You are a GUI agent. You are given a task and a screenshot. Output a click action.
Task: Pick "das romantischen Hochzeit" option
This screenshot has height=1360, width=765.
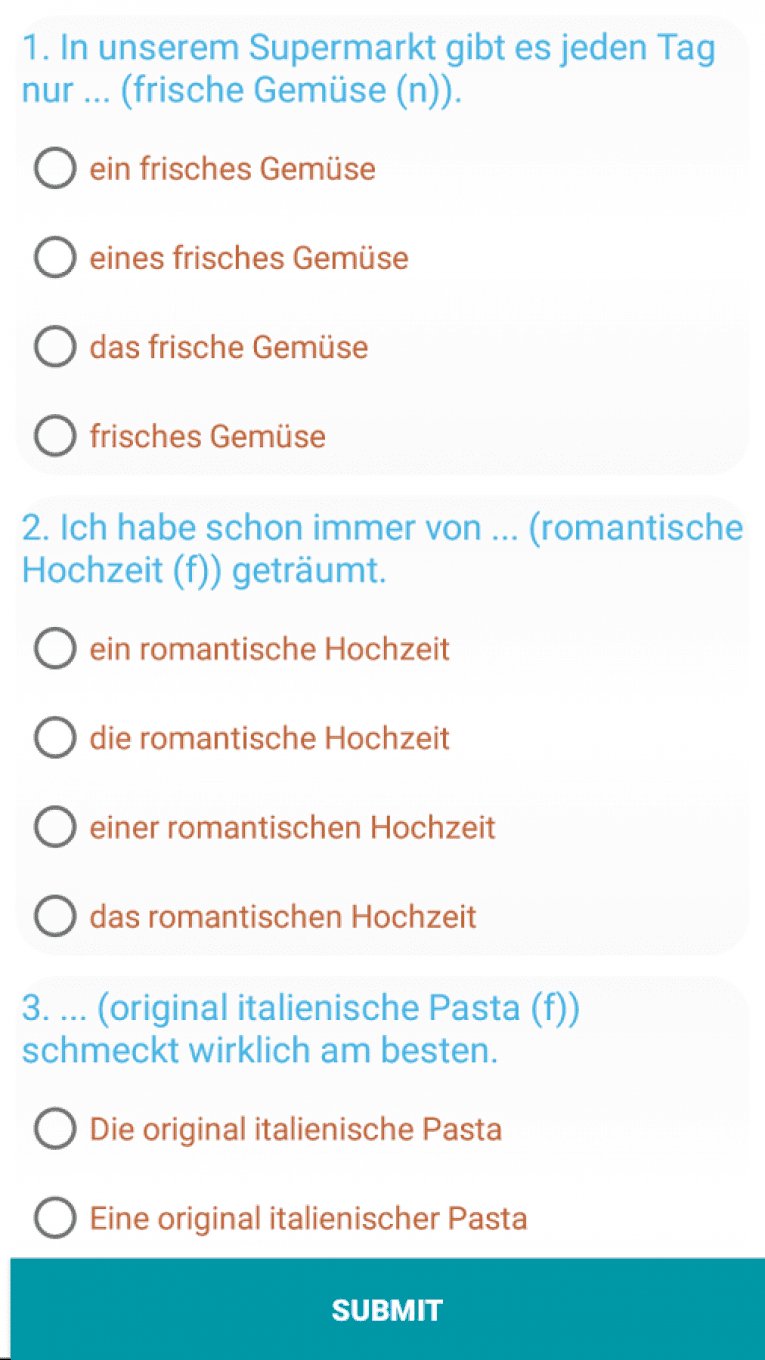click(x=283, y=916)
